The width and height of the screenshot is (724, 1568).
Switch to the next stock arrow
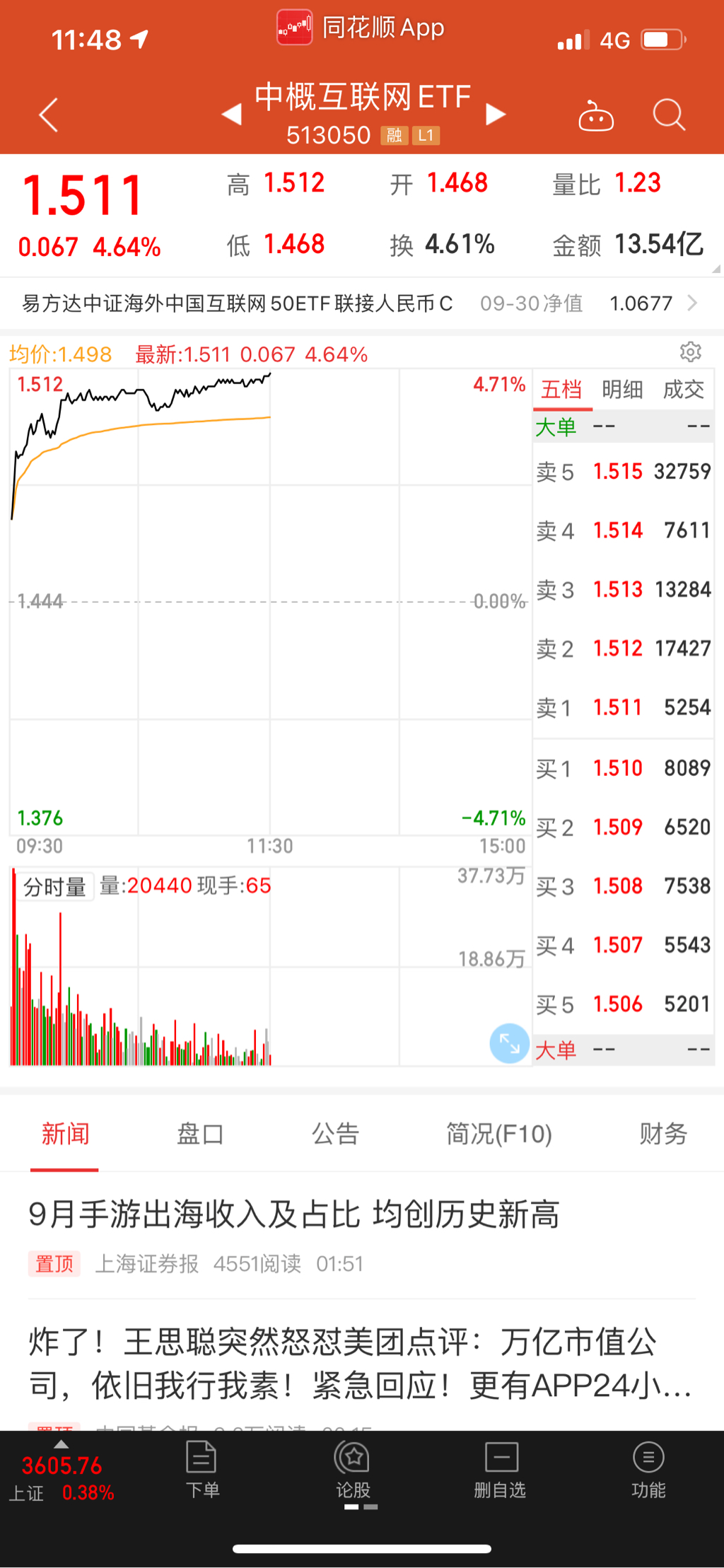pos(496,115)
